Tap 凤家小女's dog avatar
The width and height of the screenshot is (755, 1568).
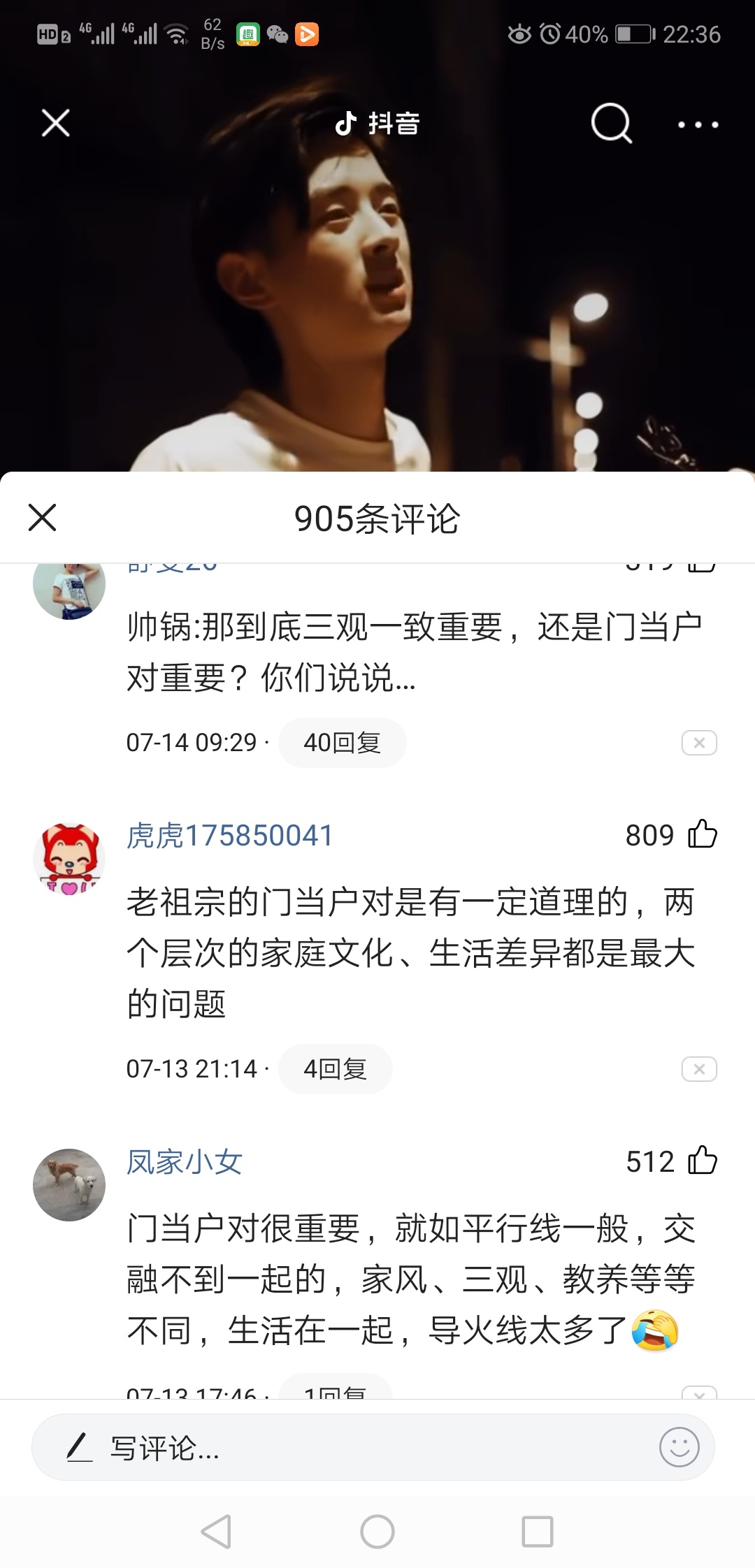tap(69, 1185)
